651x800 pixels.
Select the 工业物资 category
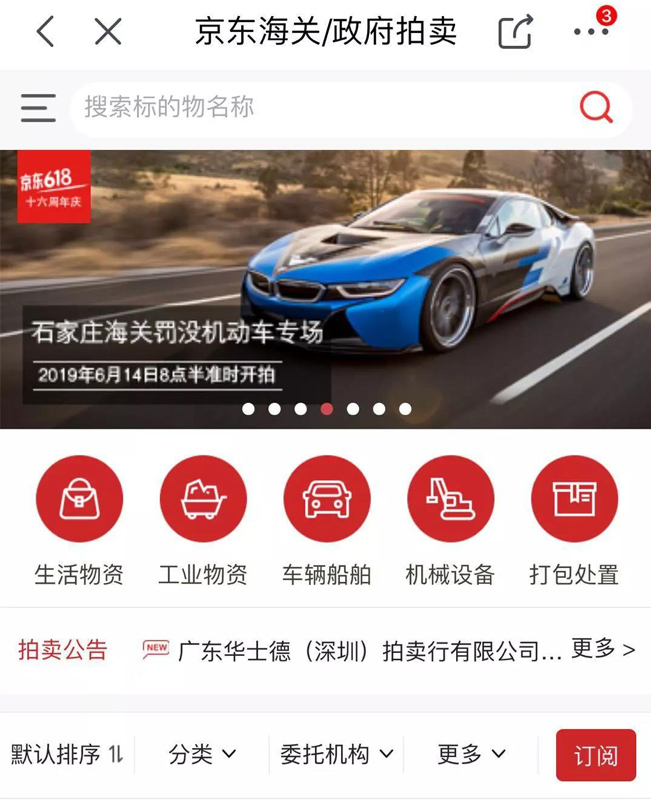[x=203, y=520]
